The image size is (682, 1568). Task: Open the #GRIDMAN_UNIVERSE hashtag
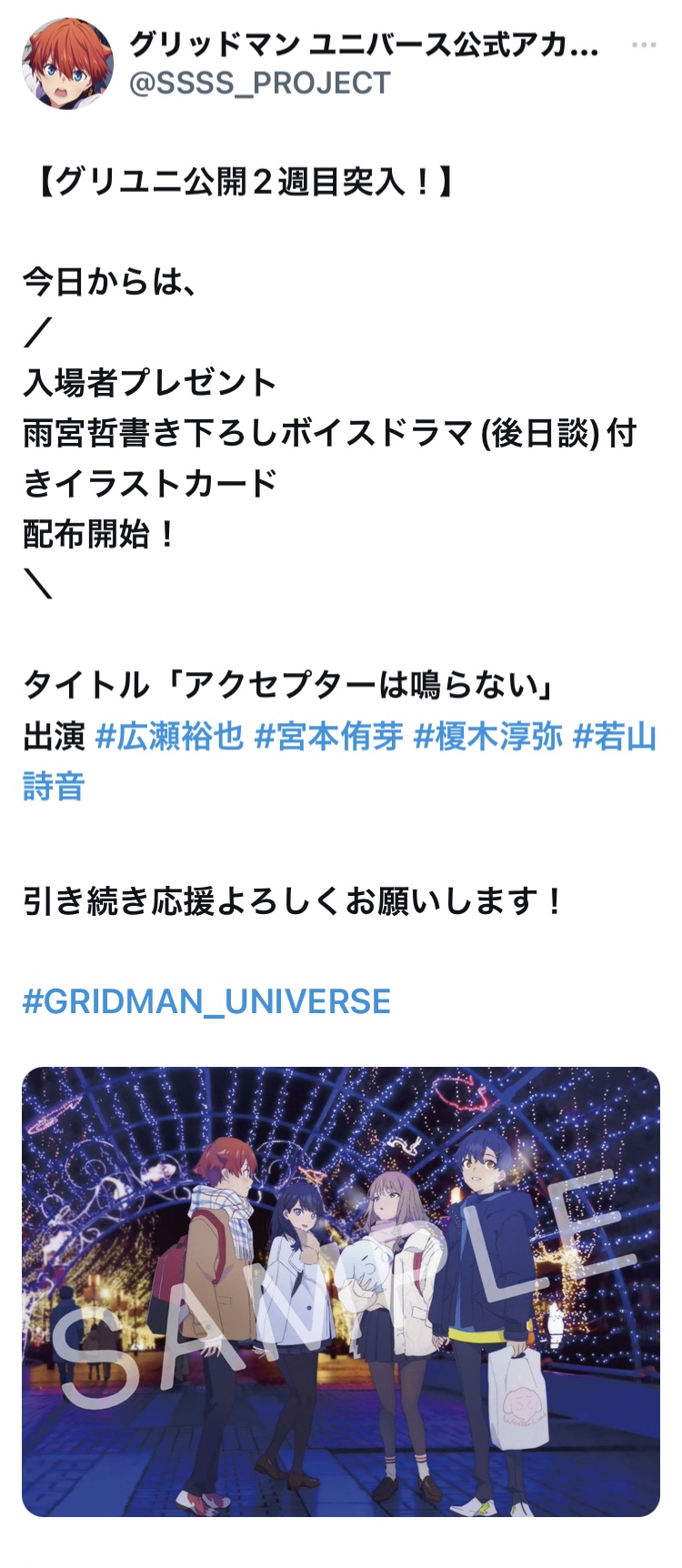206,1001
